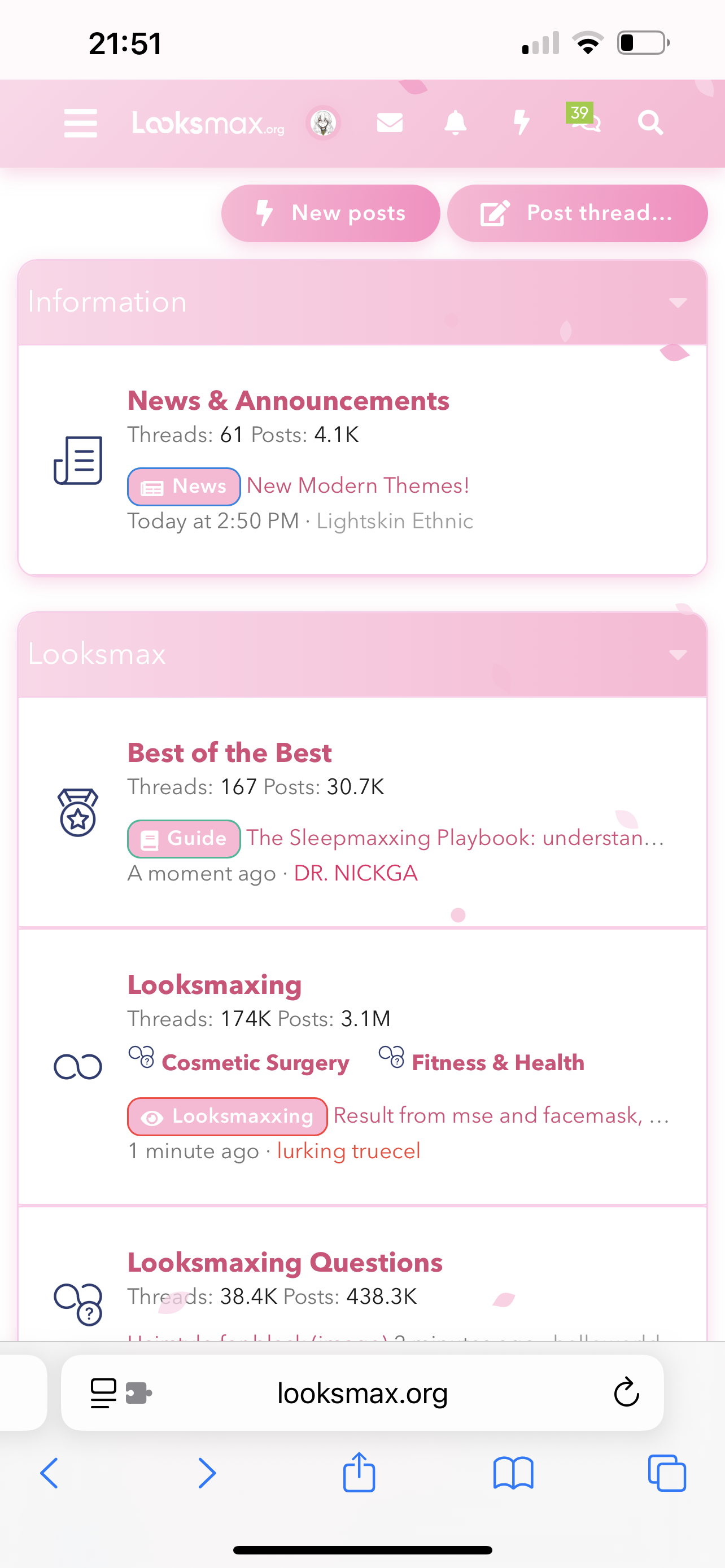Tap the New posts button

point(330,214)
